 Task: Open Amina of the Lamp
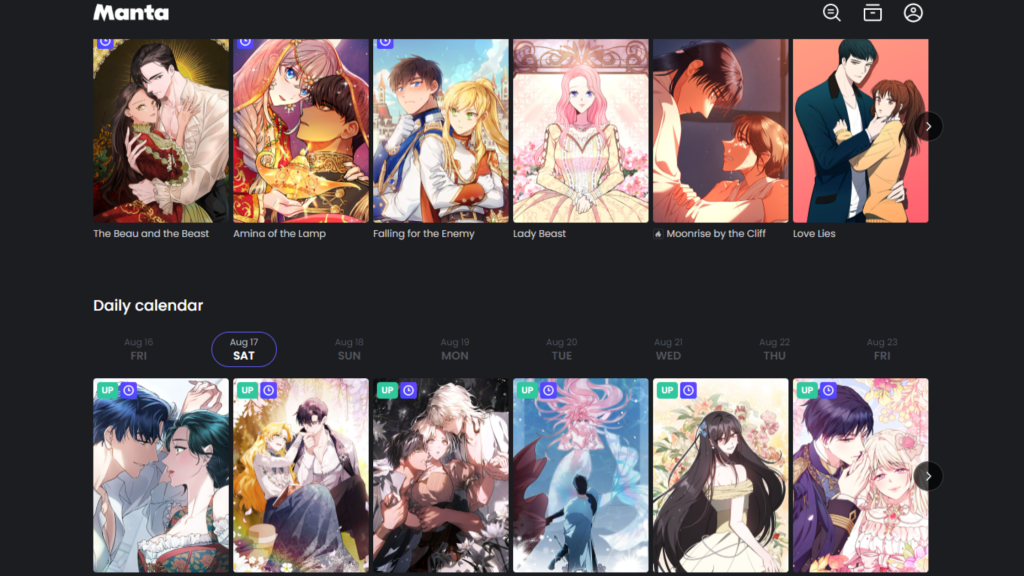[301, 131]
